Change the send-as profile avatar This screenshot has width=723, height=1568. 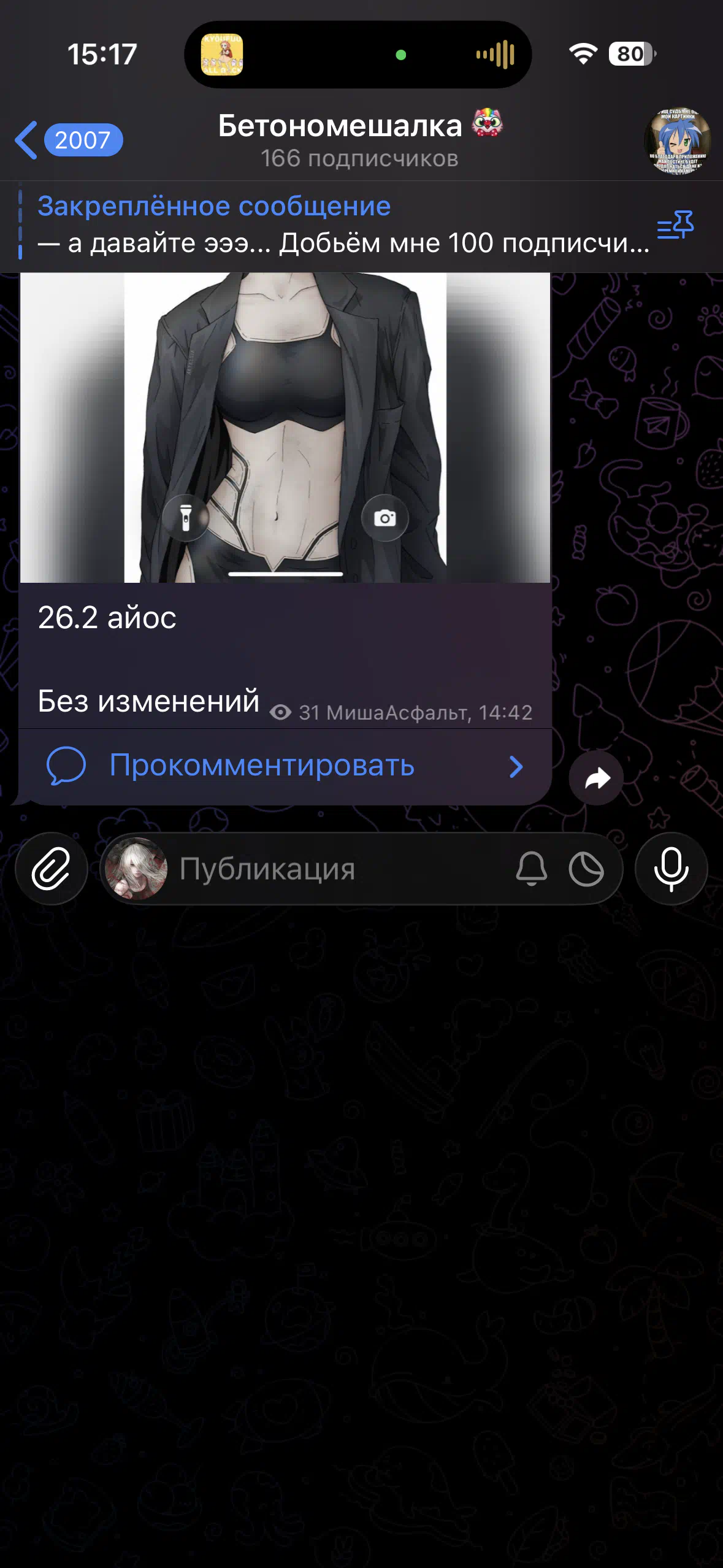[x=136, y=868]
